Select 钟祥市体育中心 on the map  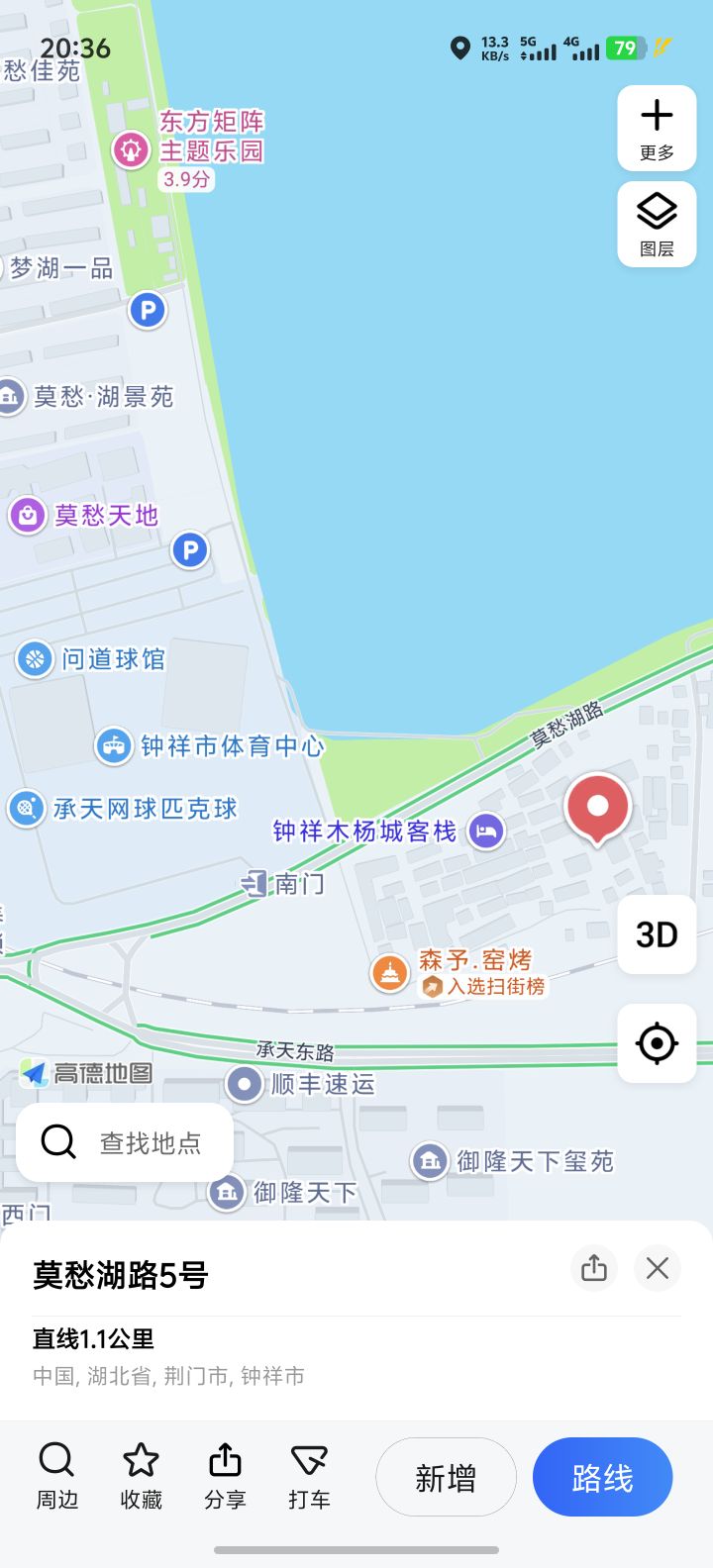[114, 745]
